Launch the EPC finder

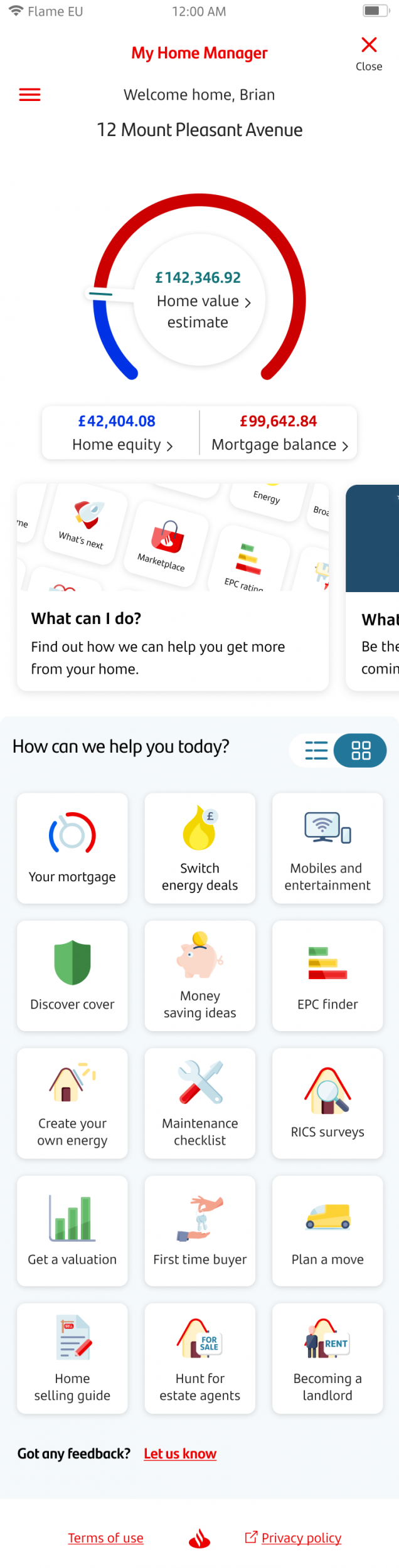pos(327,975)
